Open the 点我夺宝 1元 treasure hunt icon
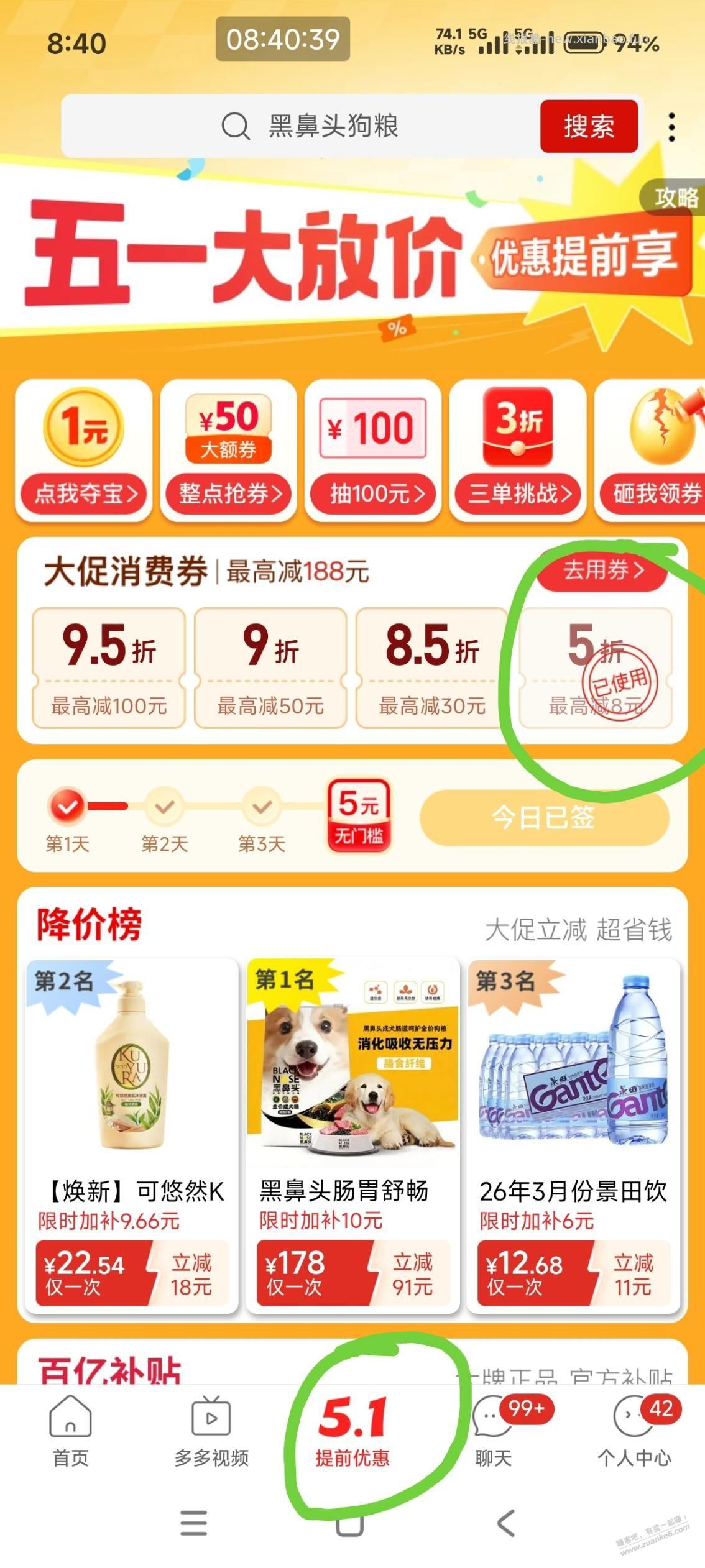The height and width of the screenshot is (1568, 705). pyautogui.click(x=84, y=452)
